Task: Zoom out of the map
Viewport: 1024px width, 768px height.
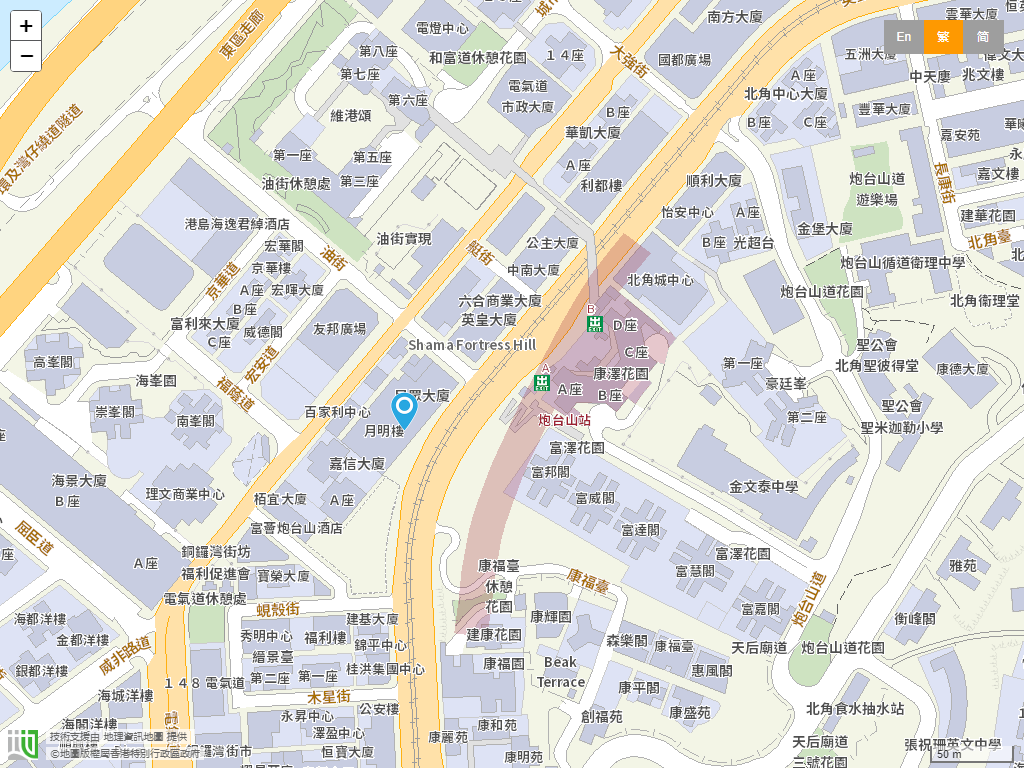Action: coord(26,56)
